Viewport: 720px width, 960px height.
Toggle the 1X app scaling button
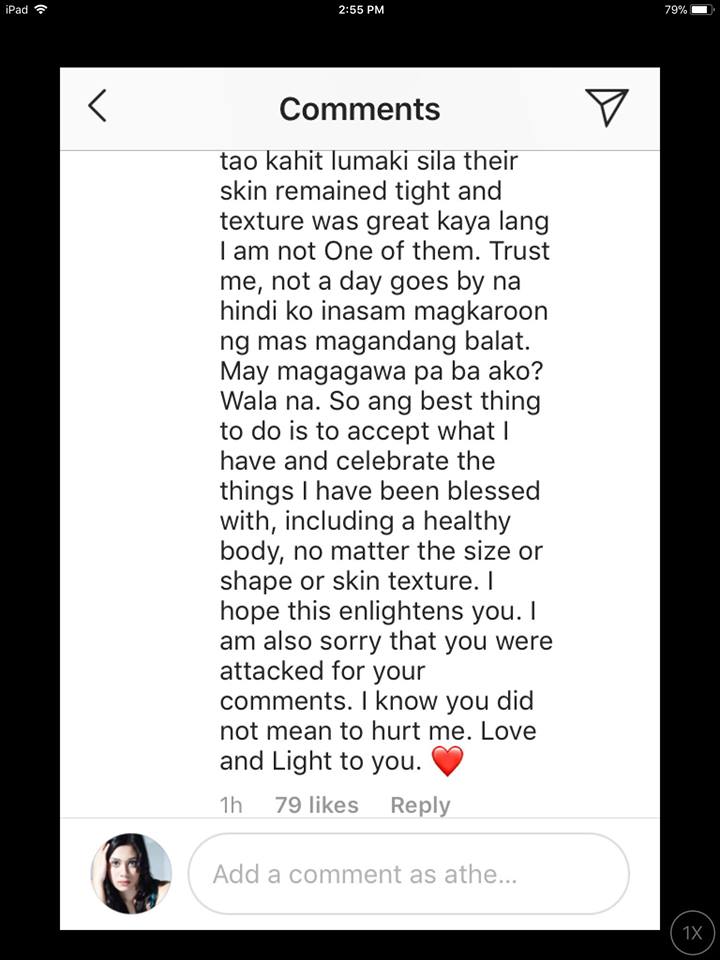point(692,934)
